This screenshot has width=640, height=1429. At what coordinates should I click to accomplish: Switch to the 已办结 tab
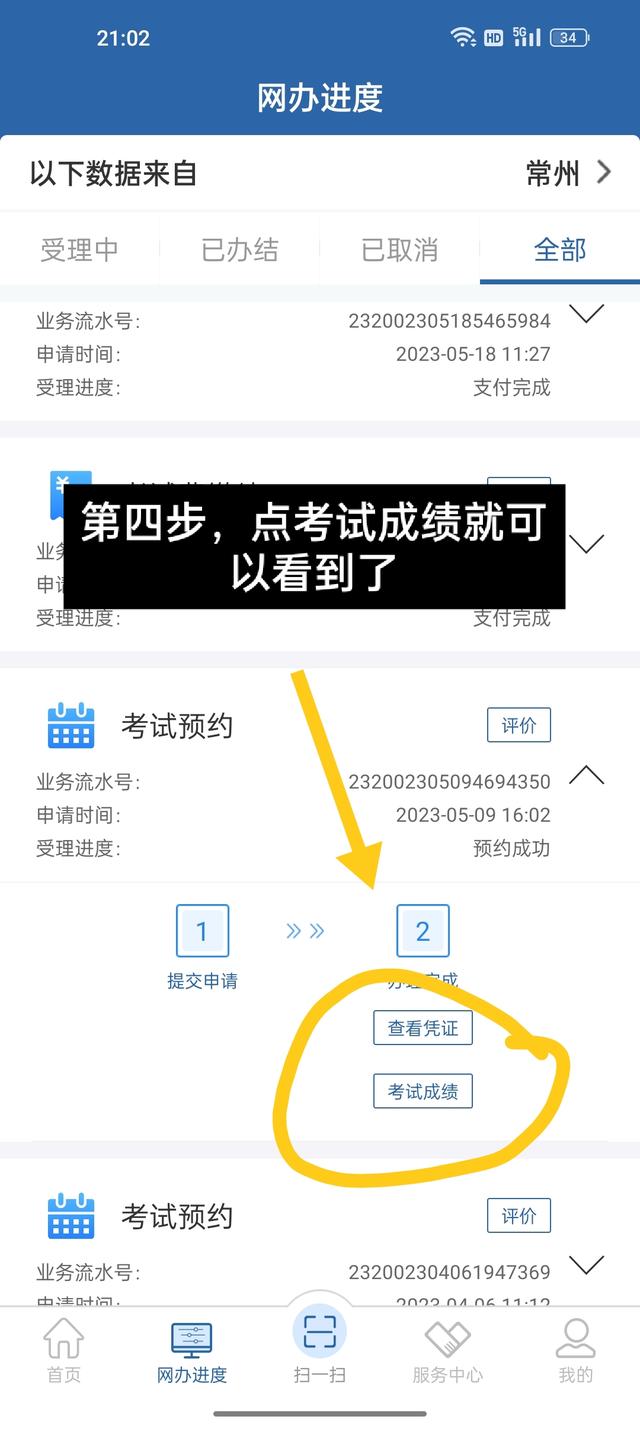click(240, 250)
